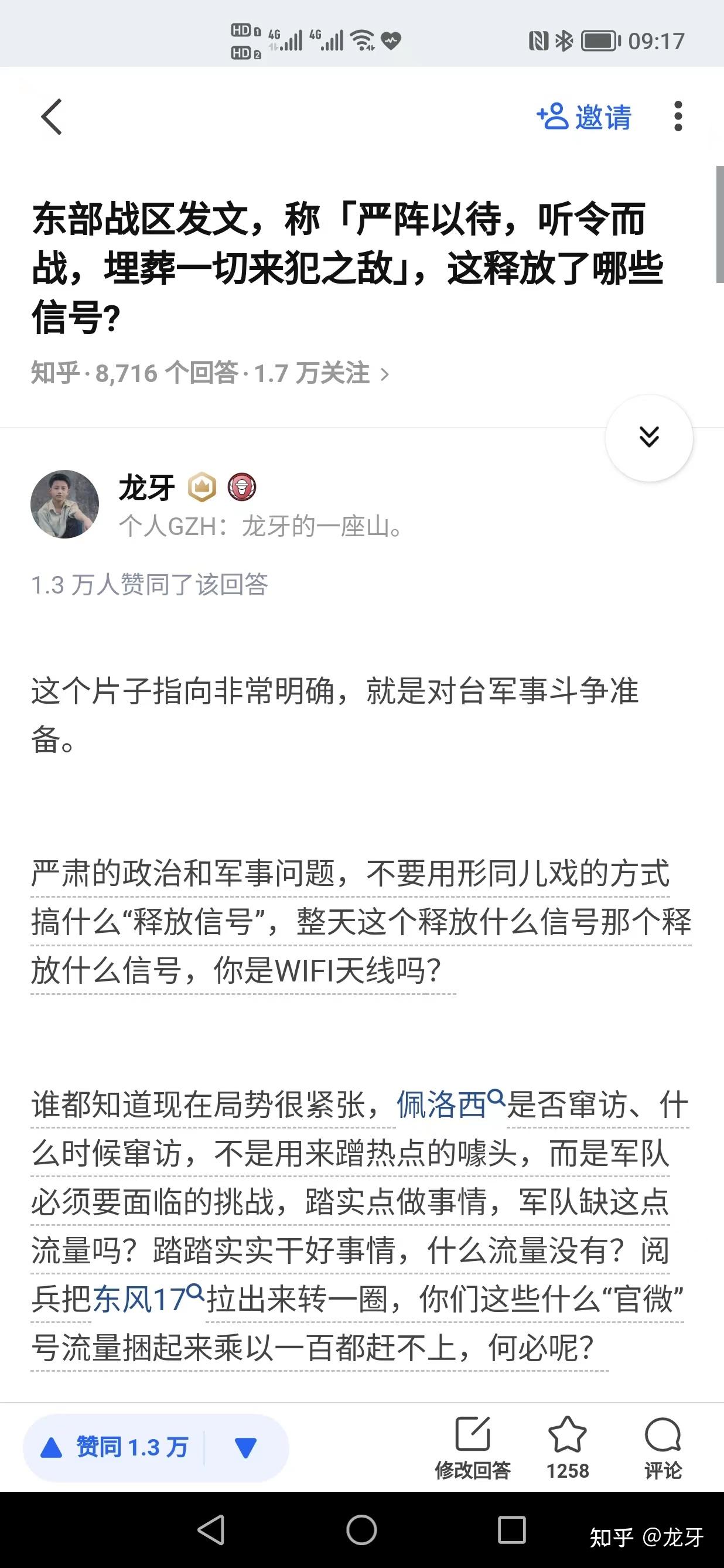Go back using the top-left arrow

point(52,116)
